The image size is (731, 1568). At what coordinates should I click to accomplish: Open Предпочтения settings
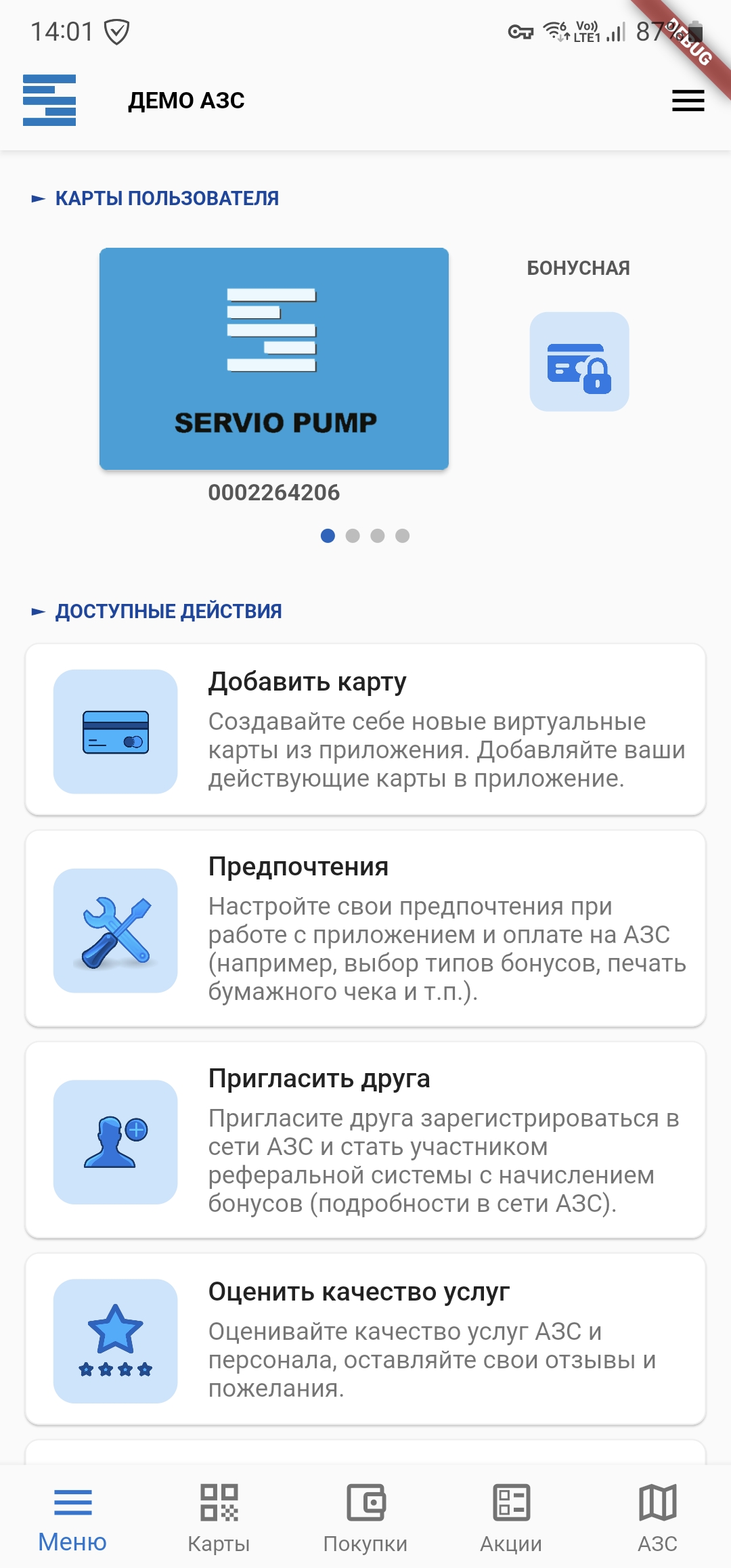(x=365, y=929)
